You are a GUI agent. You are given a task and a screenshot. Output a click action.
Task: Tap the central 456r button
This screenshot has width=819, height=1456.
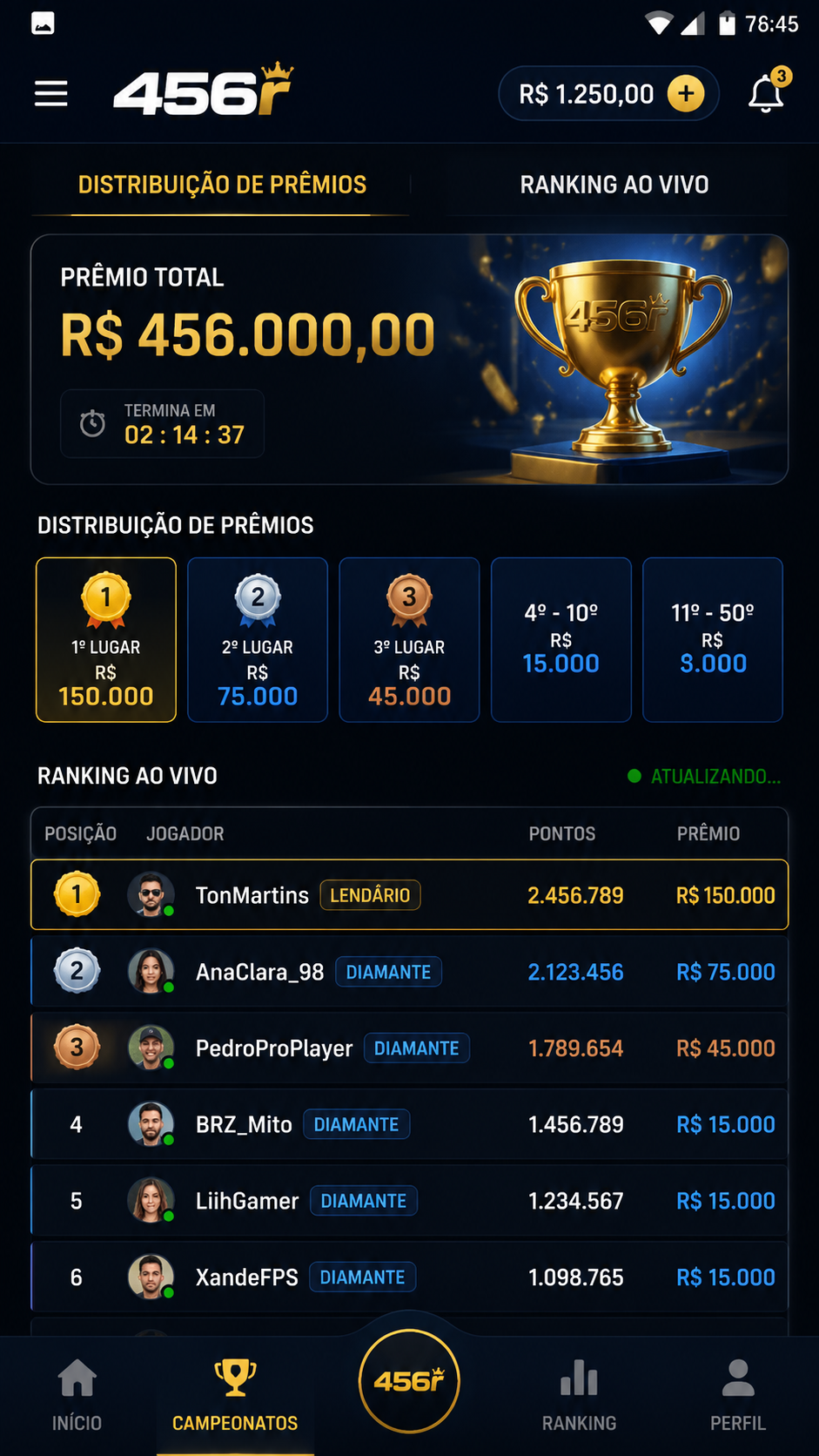coord(409,1381)
